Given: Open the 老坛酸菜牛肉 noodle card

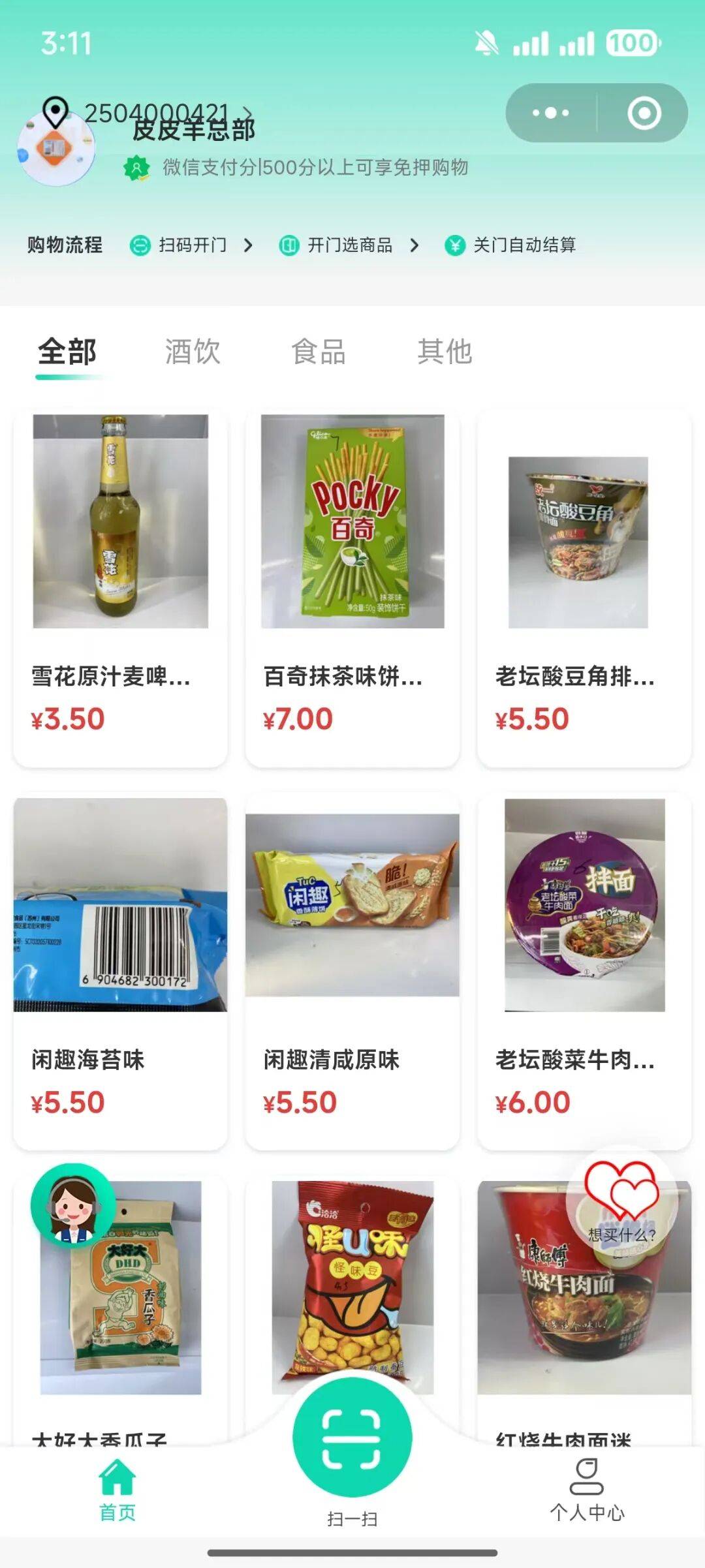Looking at the screenshot, I should click(x=584, y=972).
